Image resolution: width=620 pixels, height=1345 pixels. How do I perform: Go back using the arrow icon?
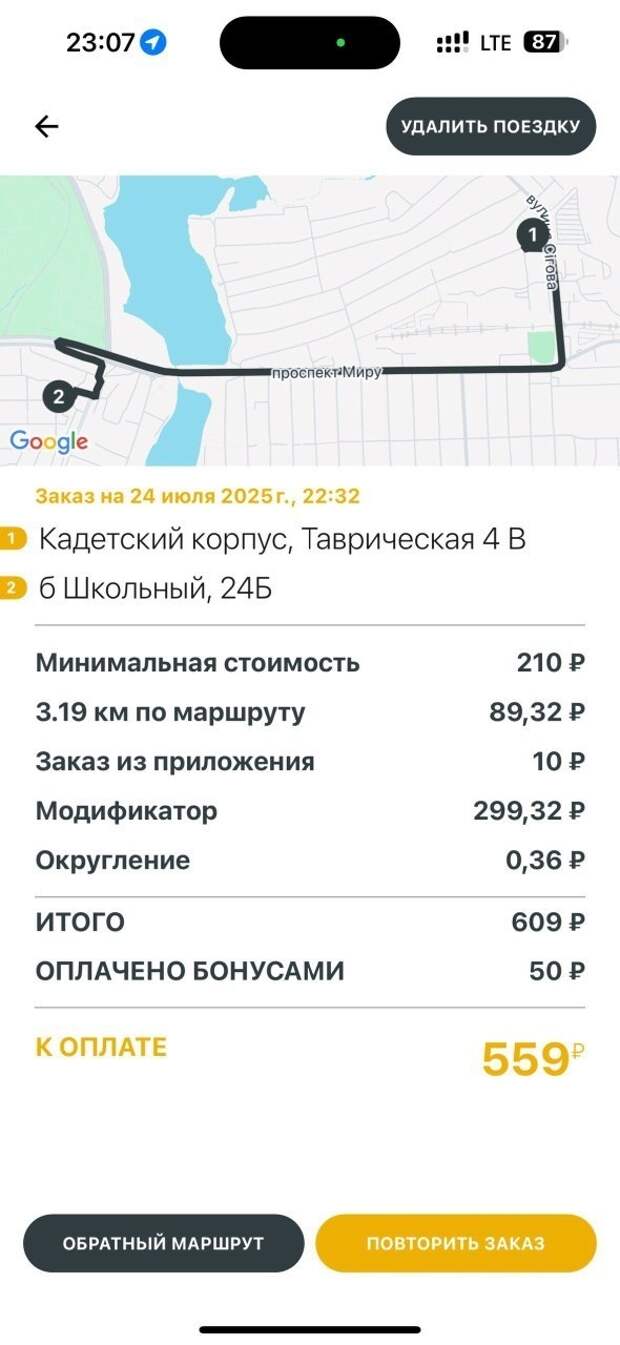[x=47, y=126]
